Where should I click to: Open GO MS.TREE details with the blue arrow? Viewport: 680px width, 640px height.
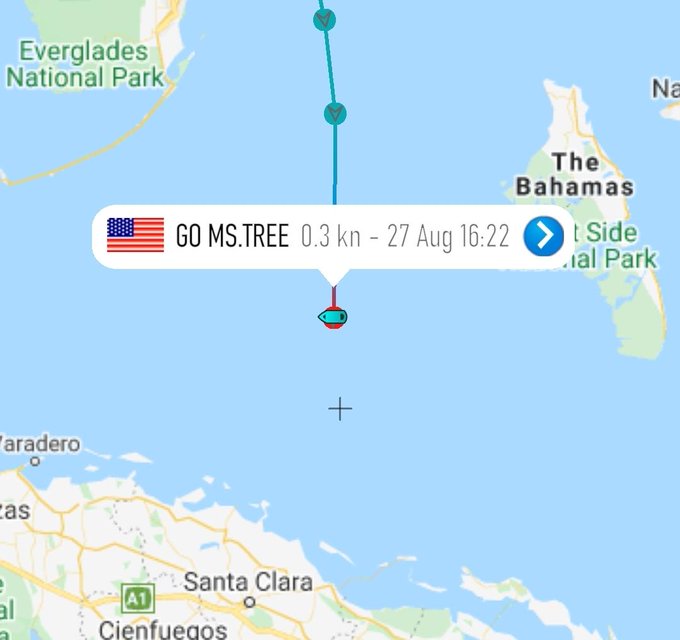point(544,236)
